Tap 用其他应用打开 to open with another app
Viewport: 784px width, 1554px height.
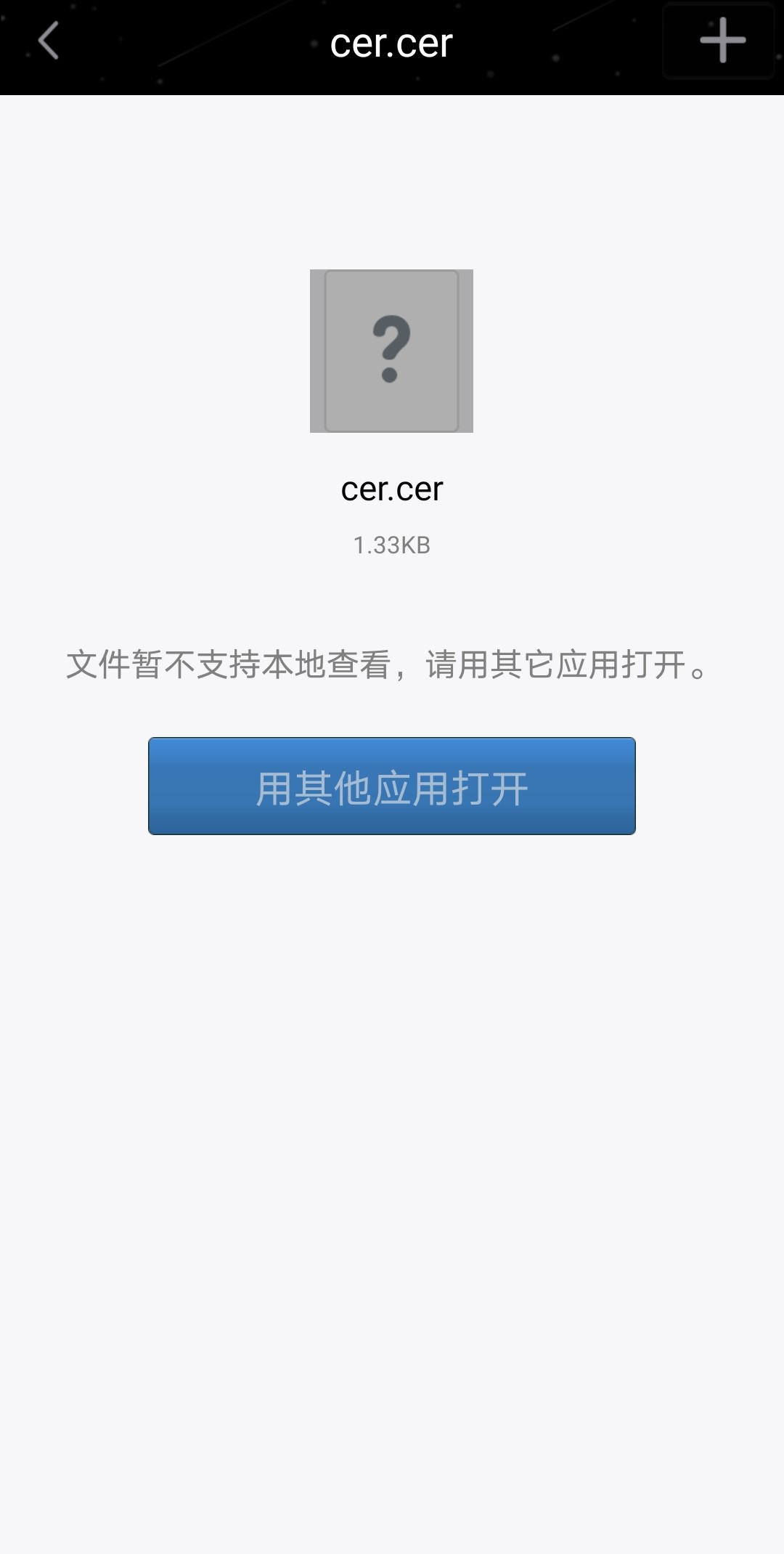pos(392,786)
